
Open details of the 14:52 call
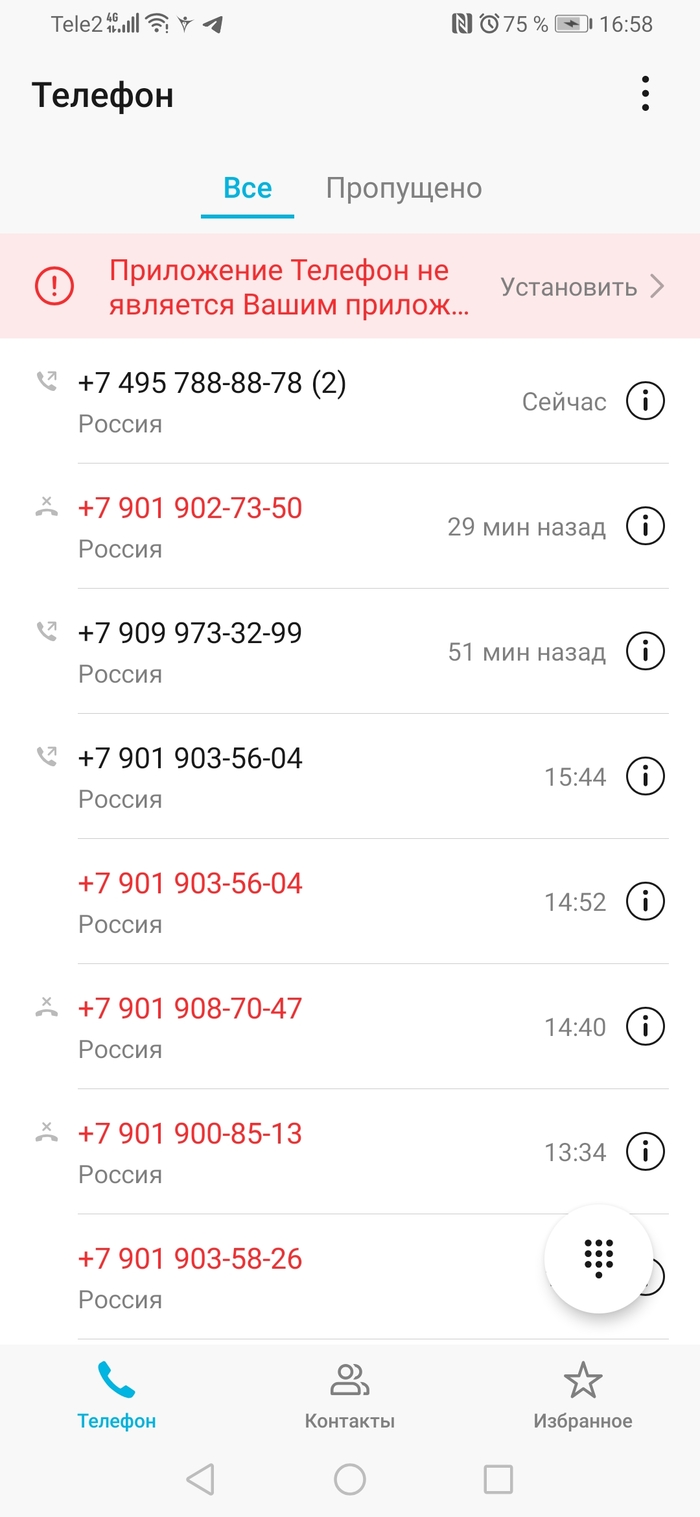coord(645,902)
